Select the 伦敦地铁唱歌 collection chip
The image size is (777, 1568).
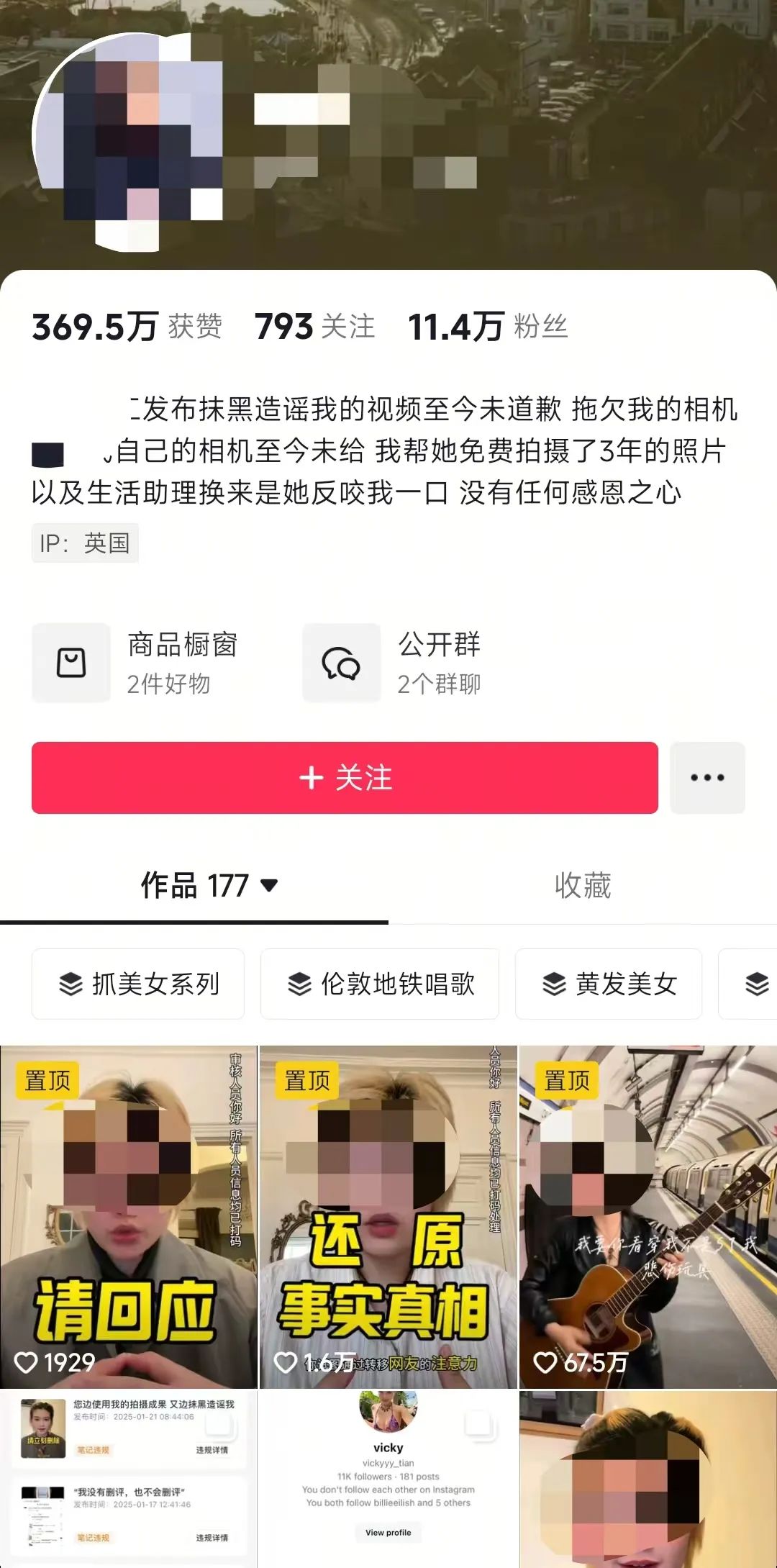380,984
